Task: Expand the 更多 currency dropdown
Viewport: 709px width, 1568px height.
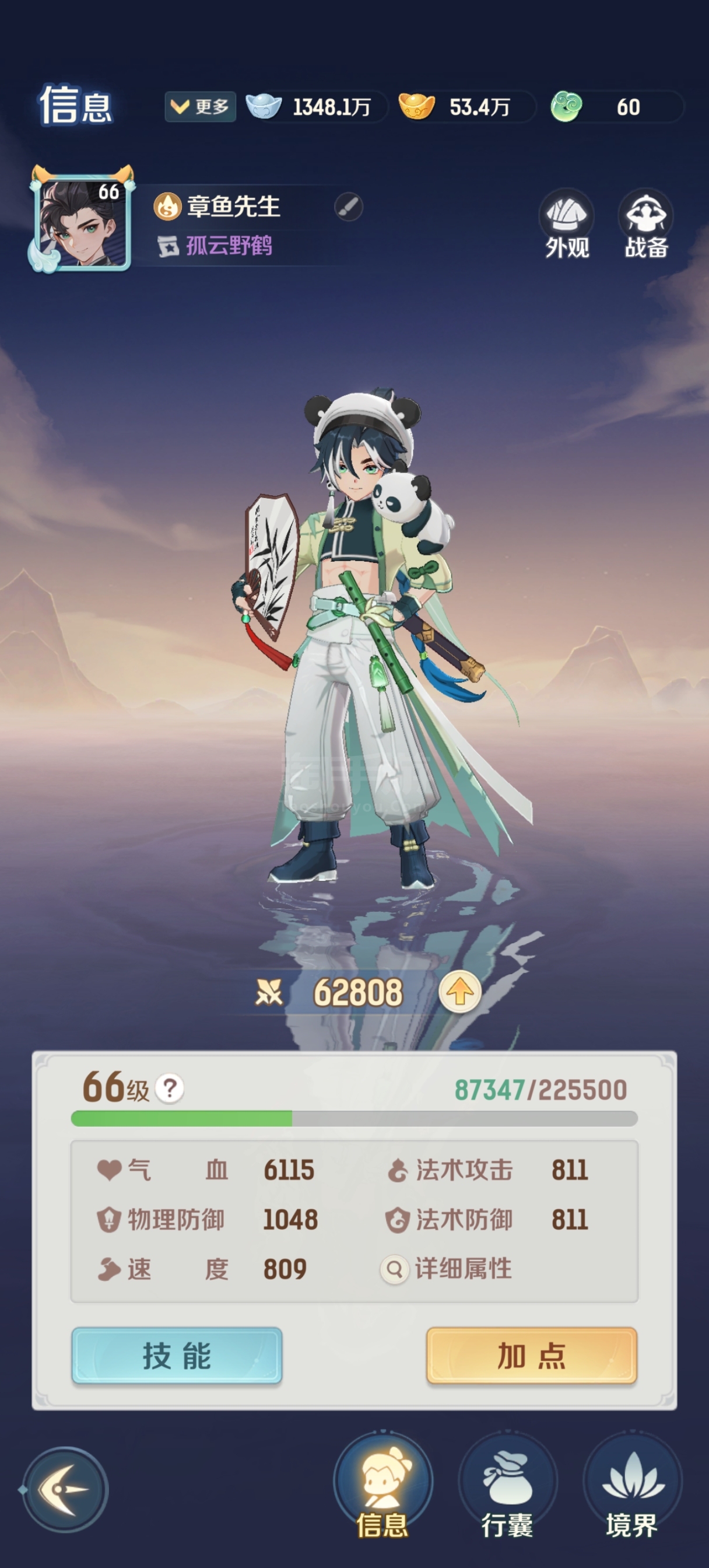Action: pyautogui.click(x=200, y=107)
